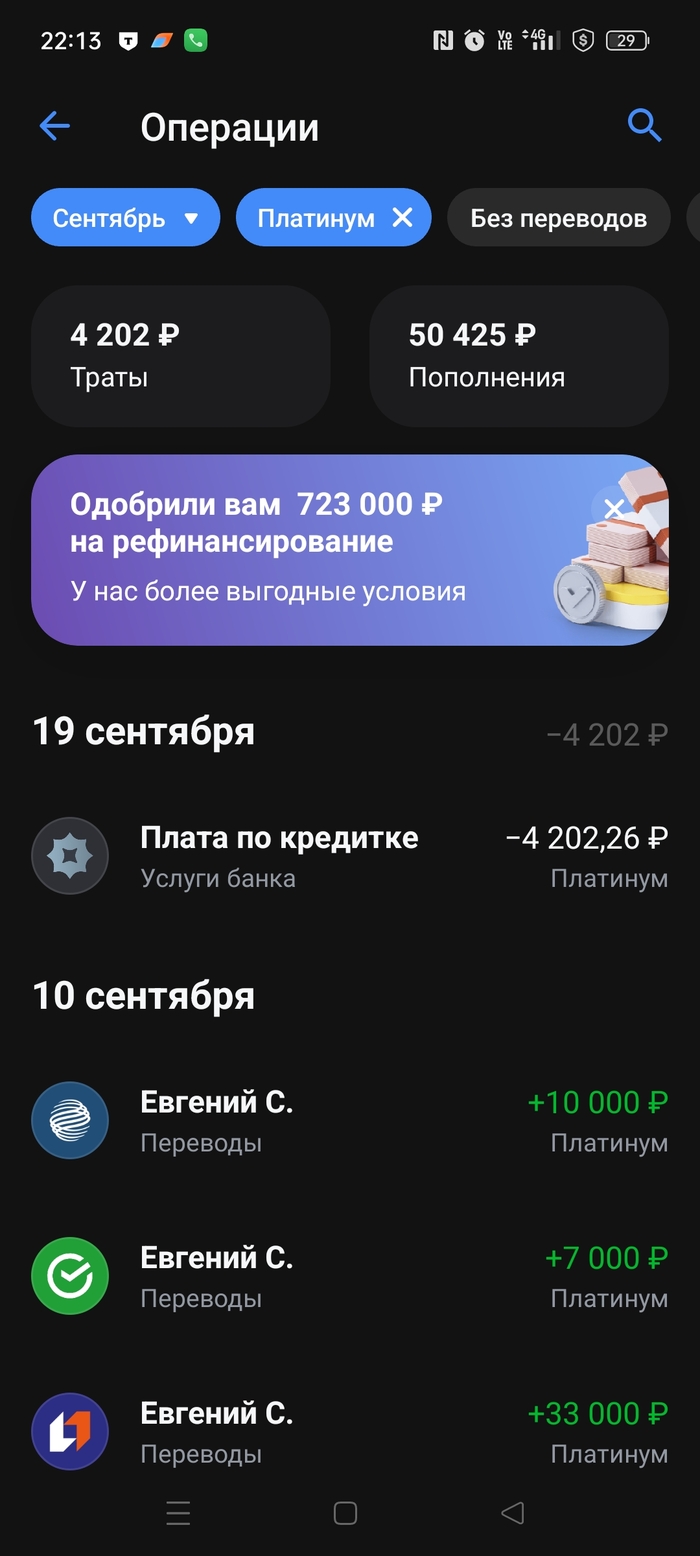Remove the Платинум filter chip
This screenshot has height=1556, width=700.
pos(402,218)
